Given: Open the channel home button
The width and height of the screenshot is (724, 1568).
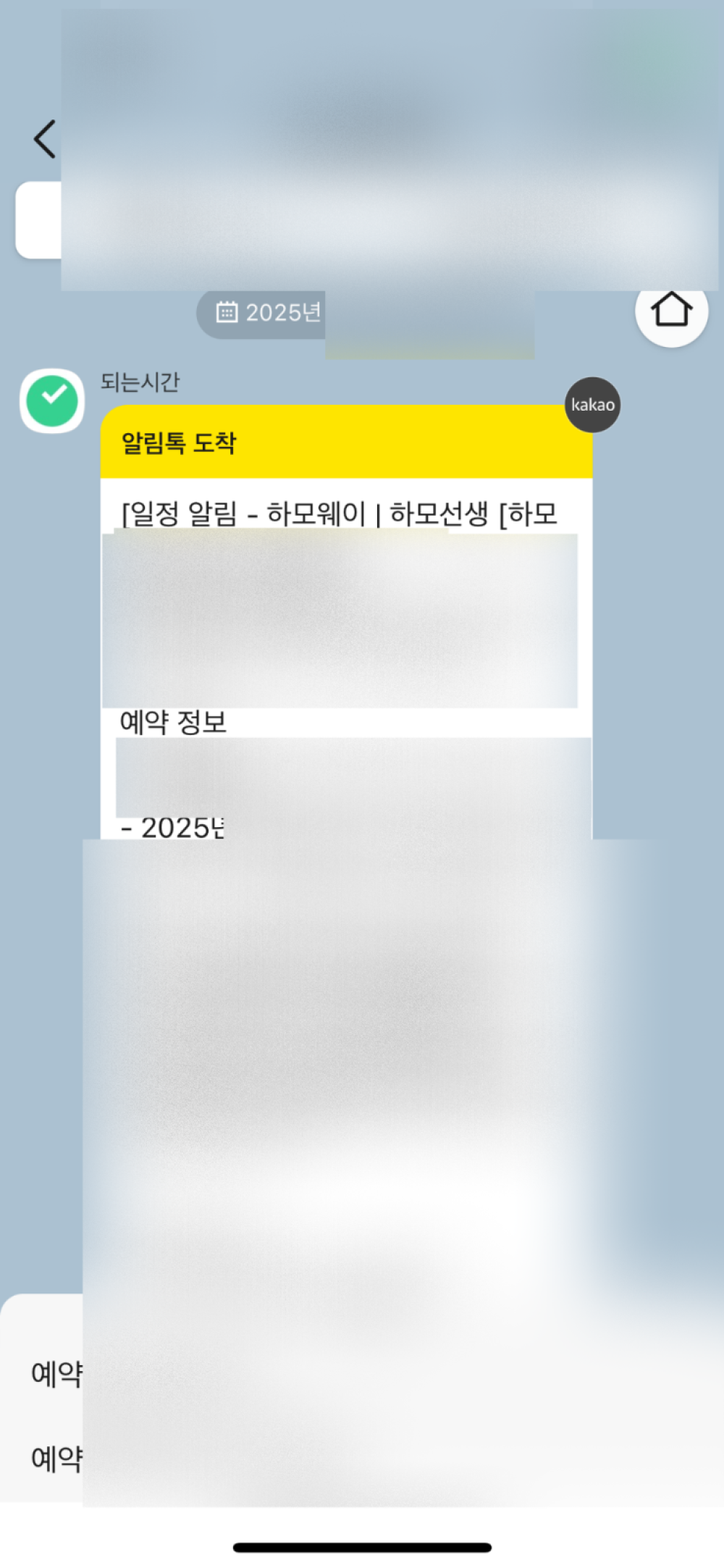Looking at the screenshot, I should tap(671, 311).
